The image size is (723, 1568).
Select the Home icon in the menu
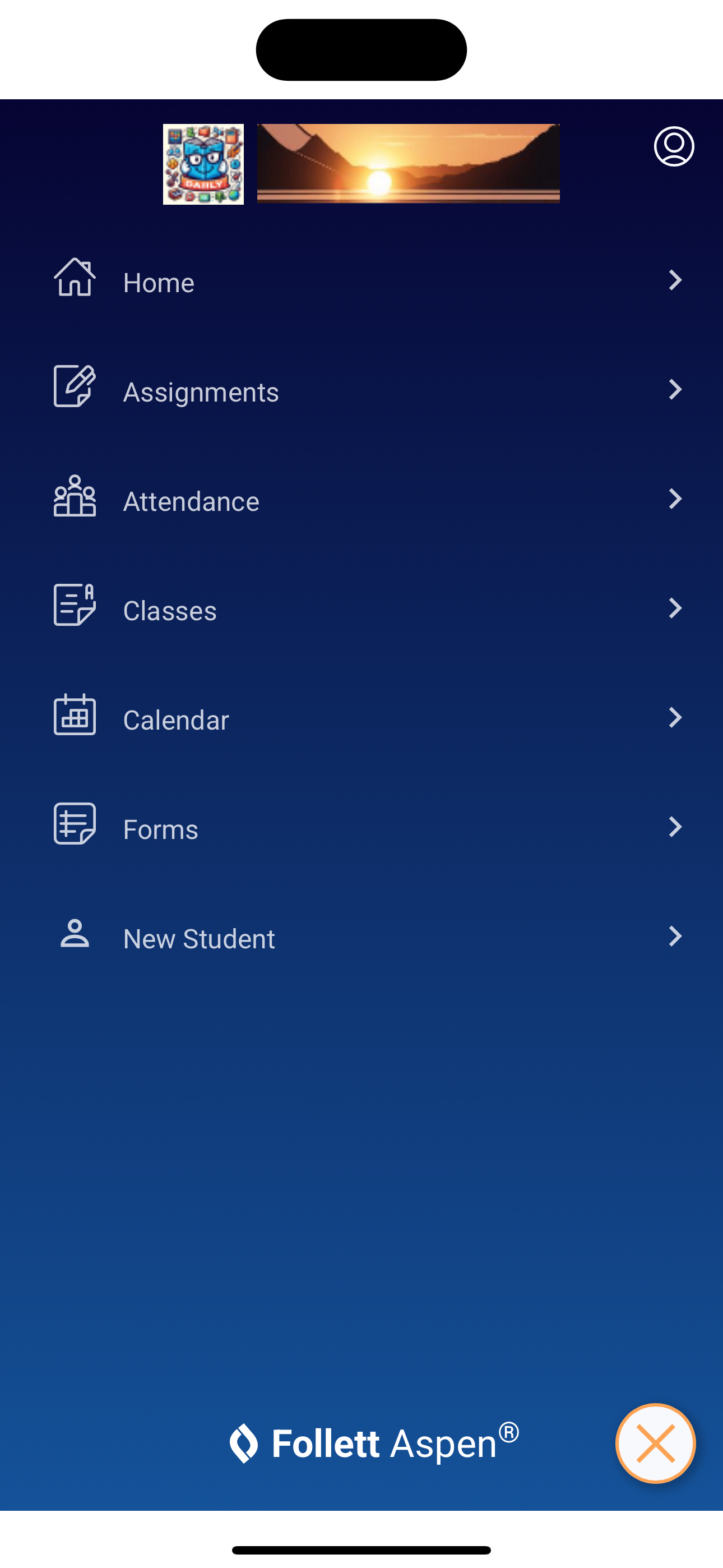pyautogui.click(x=74, y=278)
